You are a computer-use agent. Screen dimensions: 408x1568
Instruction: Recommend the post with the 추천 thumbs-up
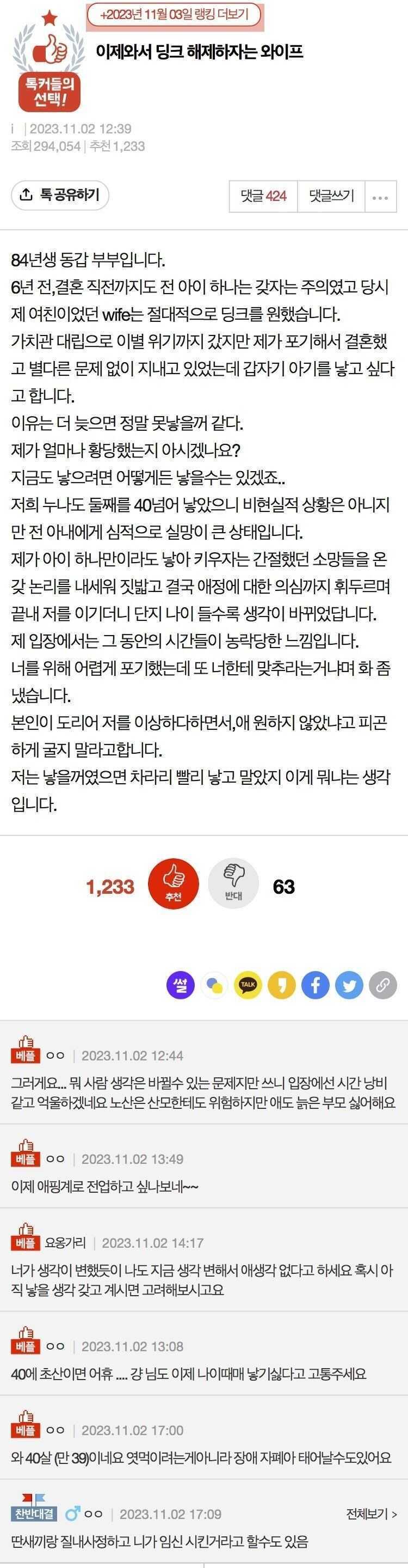point(174,883)
